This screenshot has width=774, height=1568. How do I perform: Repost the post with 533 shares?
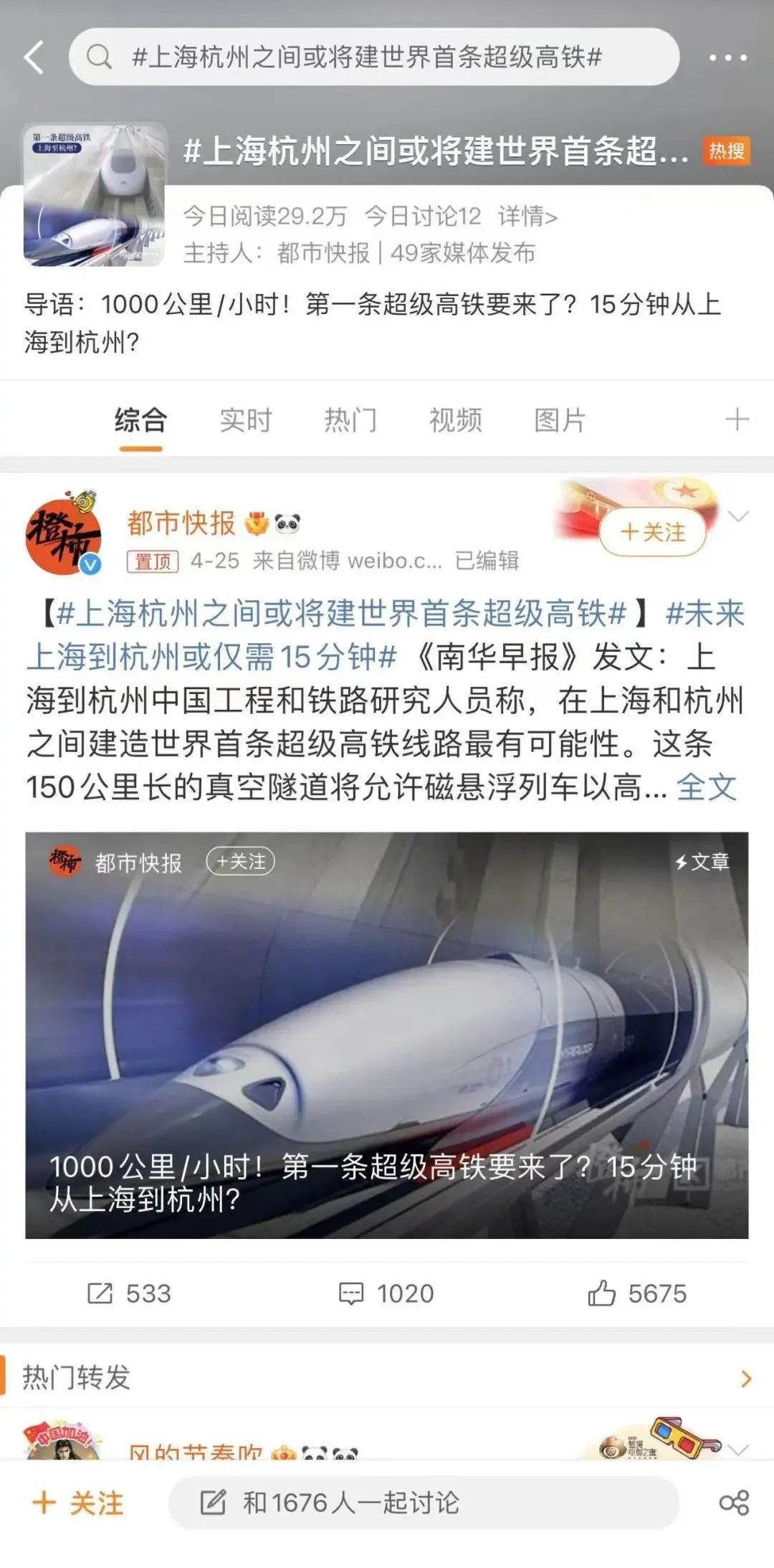click(129, 1293)
